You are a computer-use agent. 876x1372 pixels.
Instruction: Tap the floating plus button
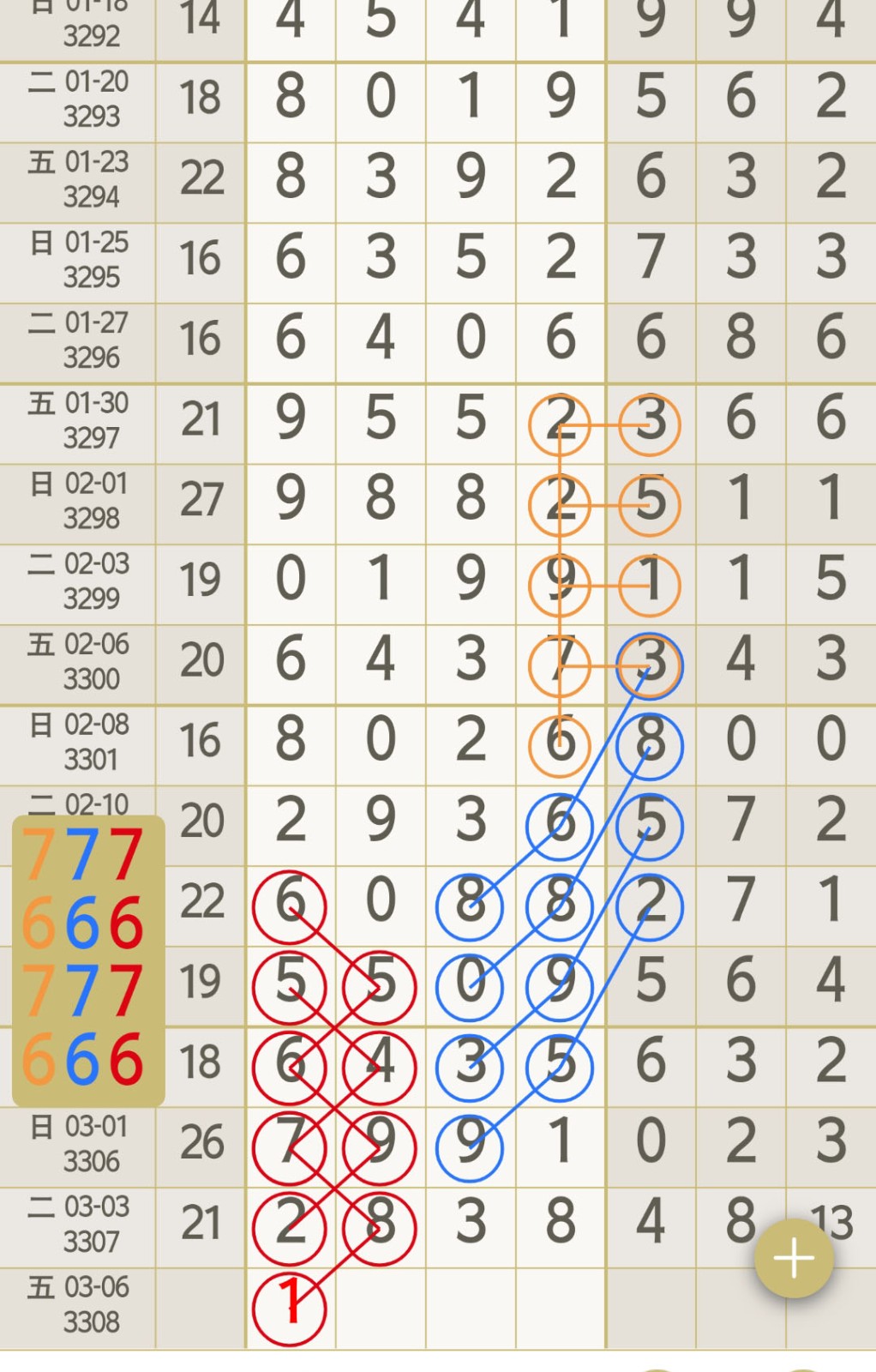click(793, 1258)
